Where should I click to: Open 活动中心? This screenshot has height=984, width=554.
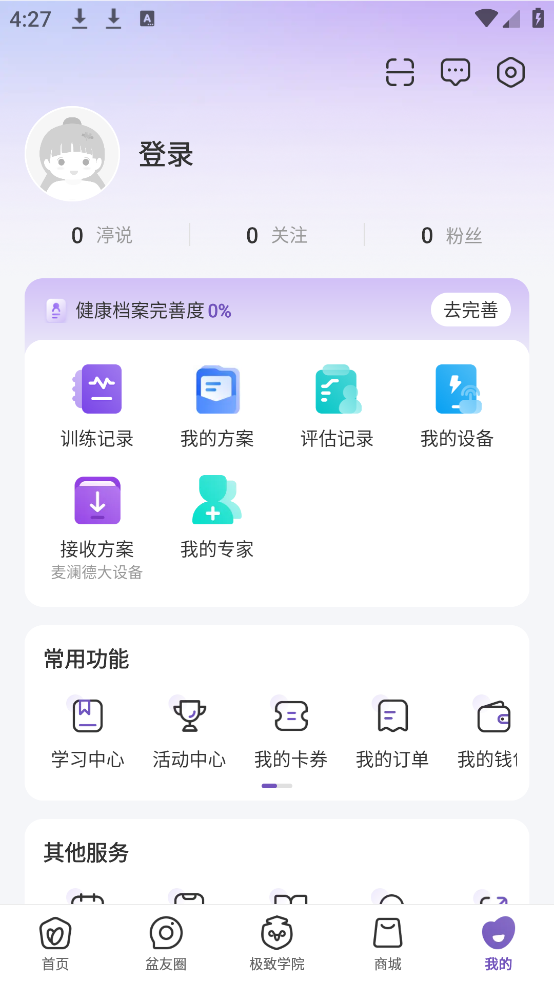[189, 733]
